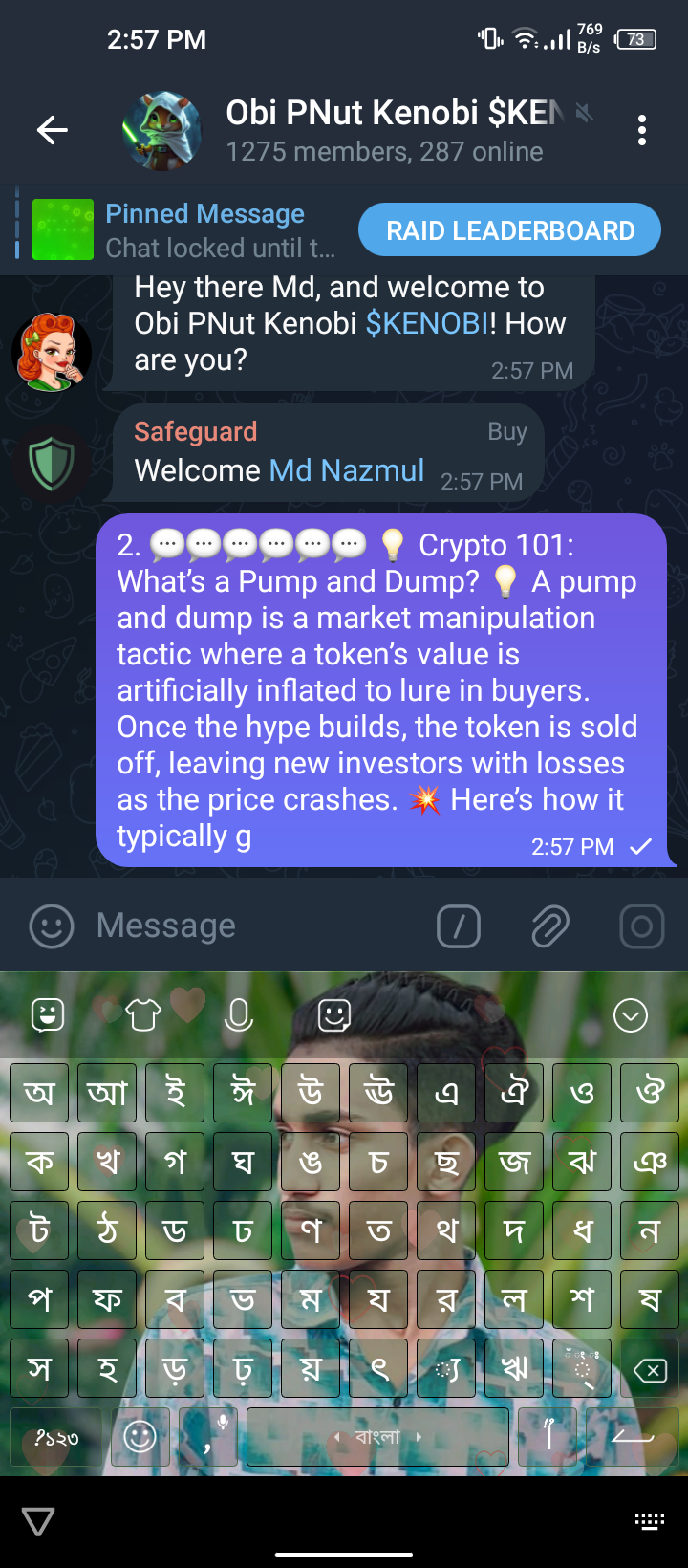The width and height of the screenshot is (688, 1568).
Task: Jump to the pinned message
Action: 182,230
